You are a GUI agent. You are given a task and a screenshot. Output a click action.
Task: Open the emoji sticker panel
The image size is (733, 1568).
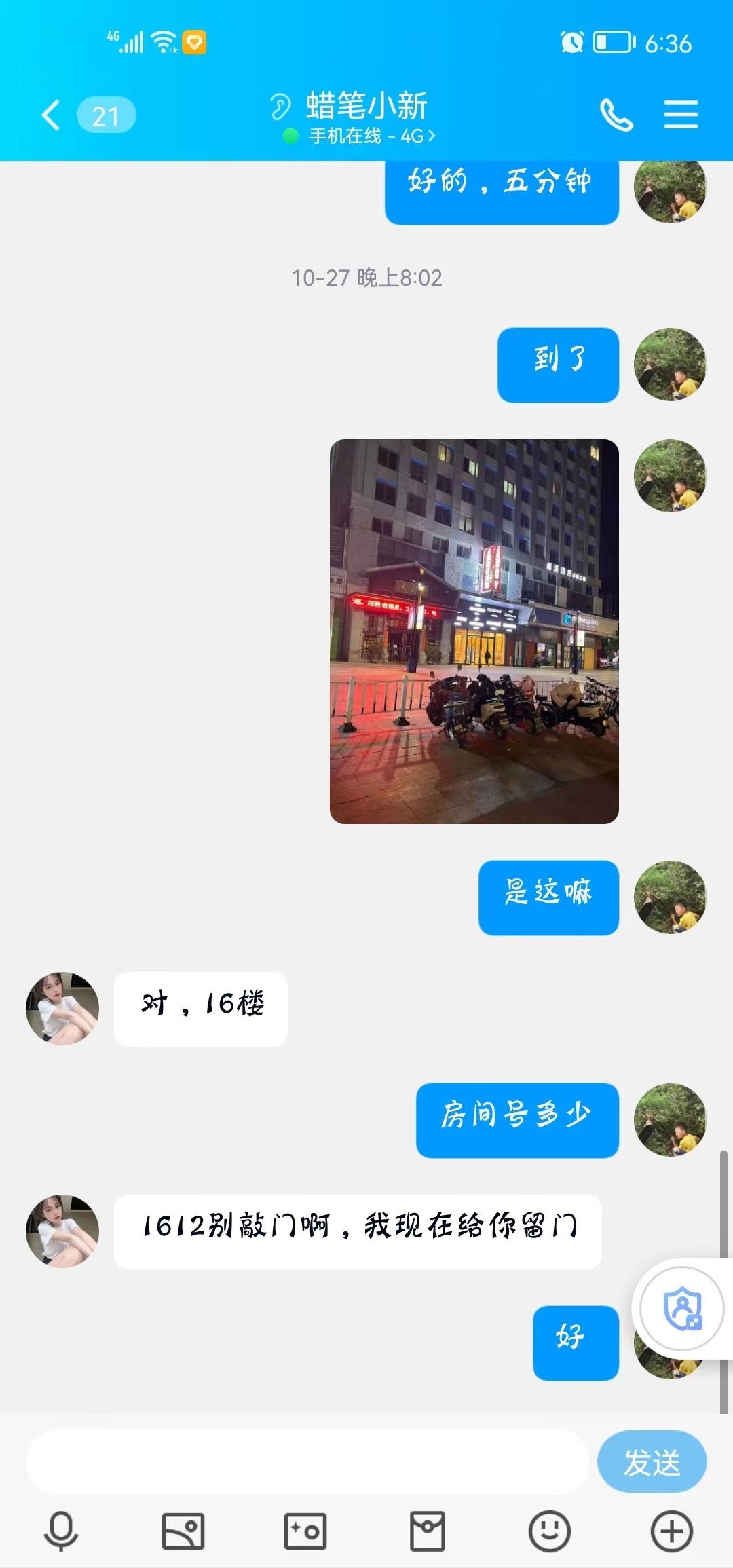549,1531
